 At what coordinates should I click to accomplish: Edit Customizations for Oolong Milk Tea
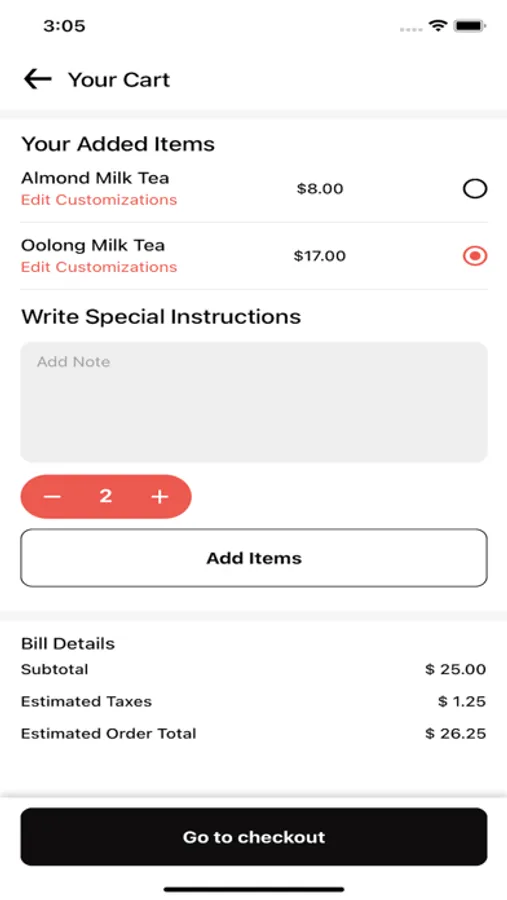[99, 267]
